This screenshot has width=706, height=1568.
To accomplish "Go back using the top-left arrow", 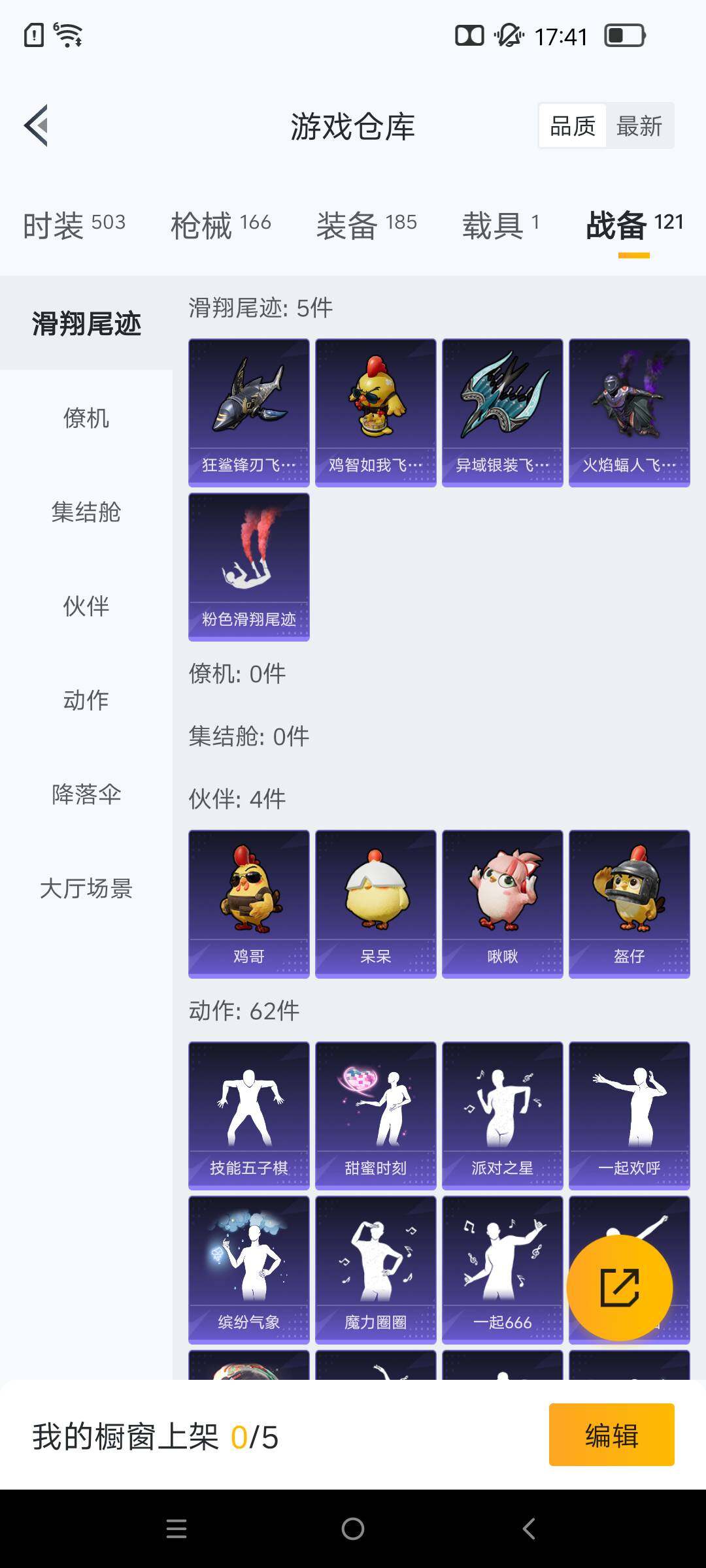I will [37, 125].
